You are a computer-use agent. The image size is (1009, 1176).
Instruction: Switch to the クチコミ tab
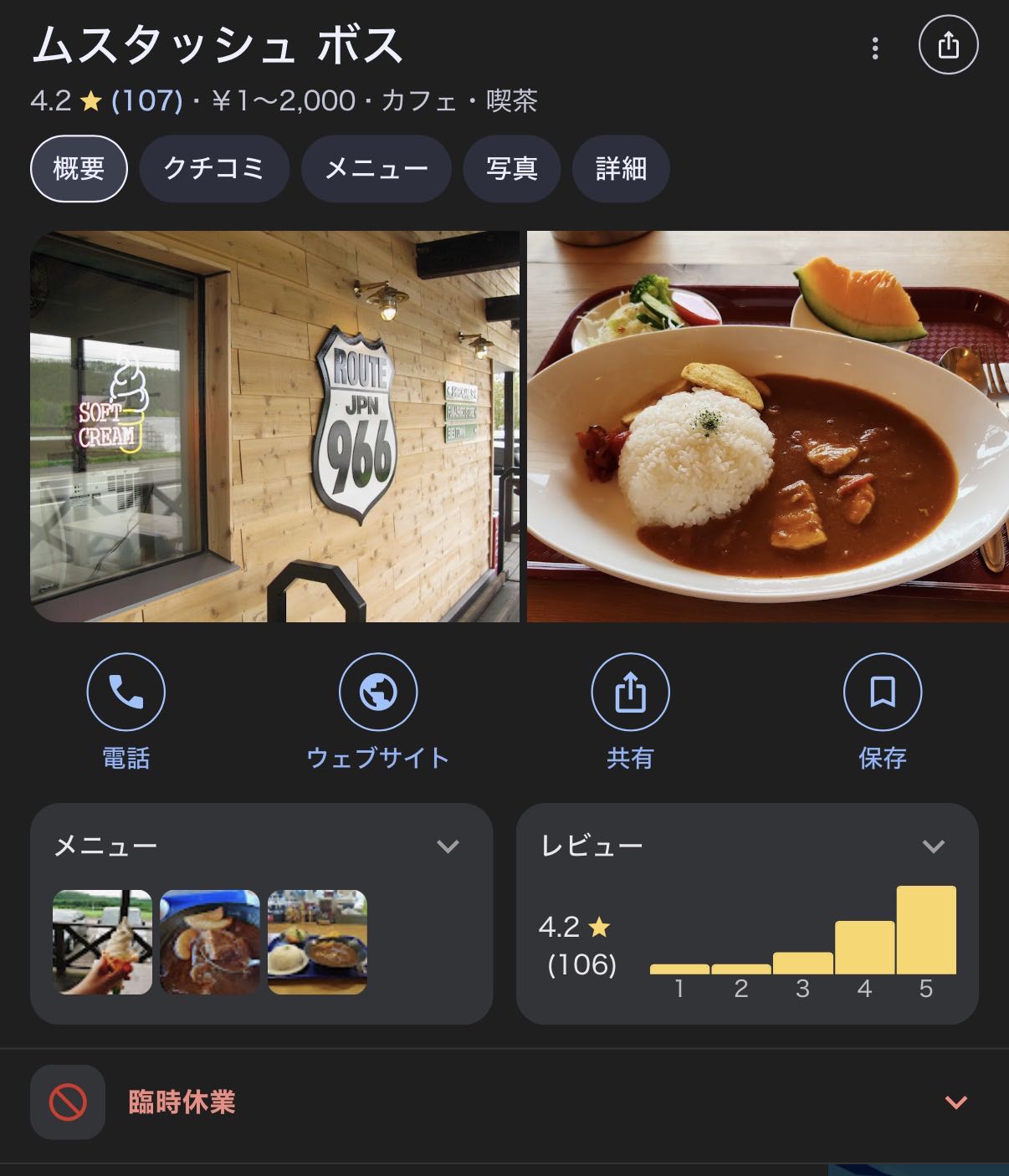point(213,169)
